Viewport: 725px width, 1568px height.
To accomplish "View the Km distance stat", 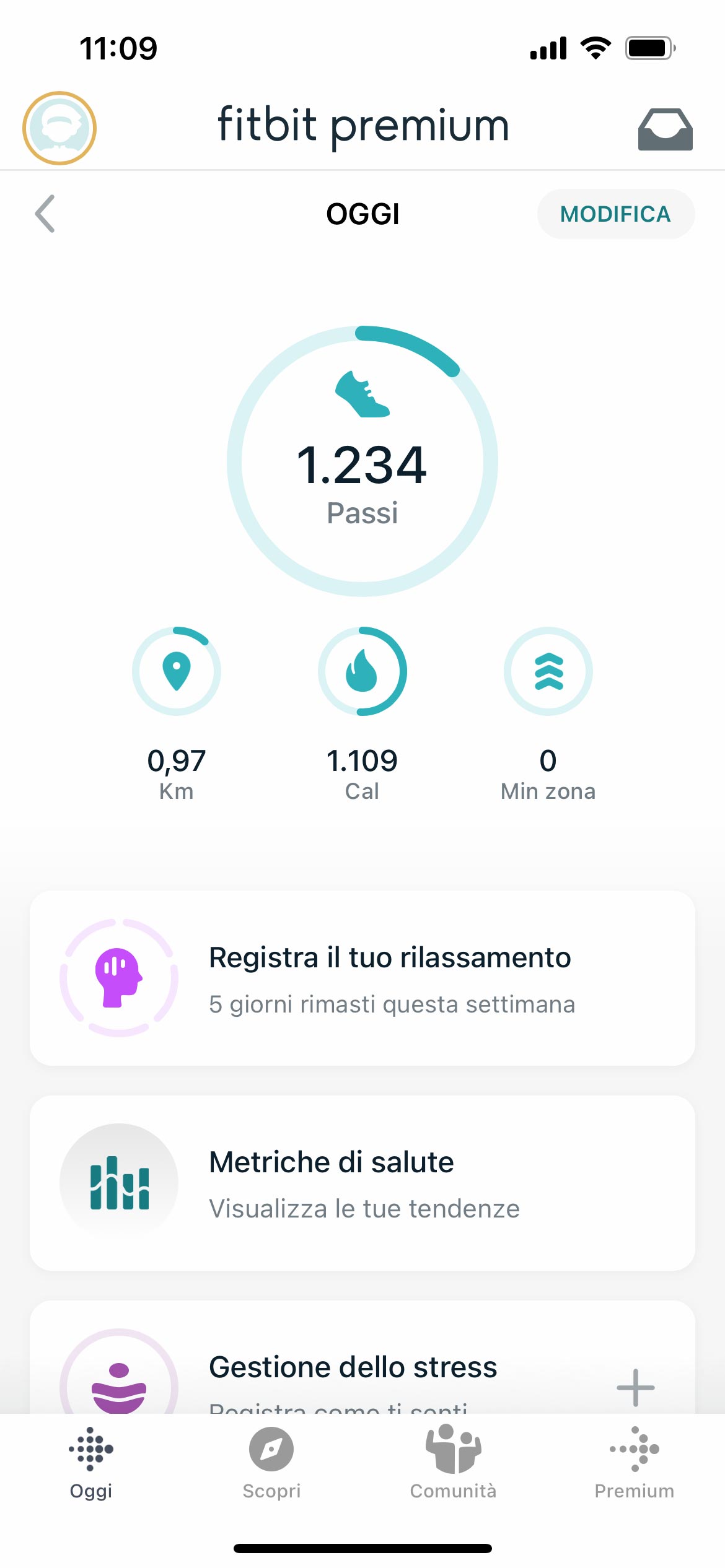I will [x=177, y=715].
